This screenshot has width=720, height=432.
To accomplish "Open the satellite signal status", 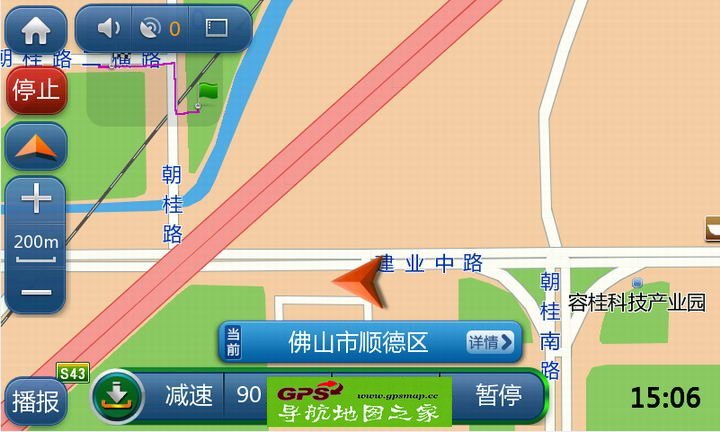I will [158, 29].
